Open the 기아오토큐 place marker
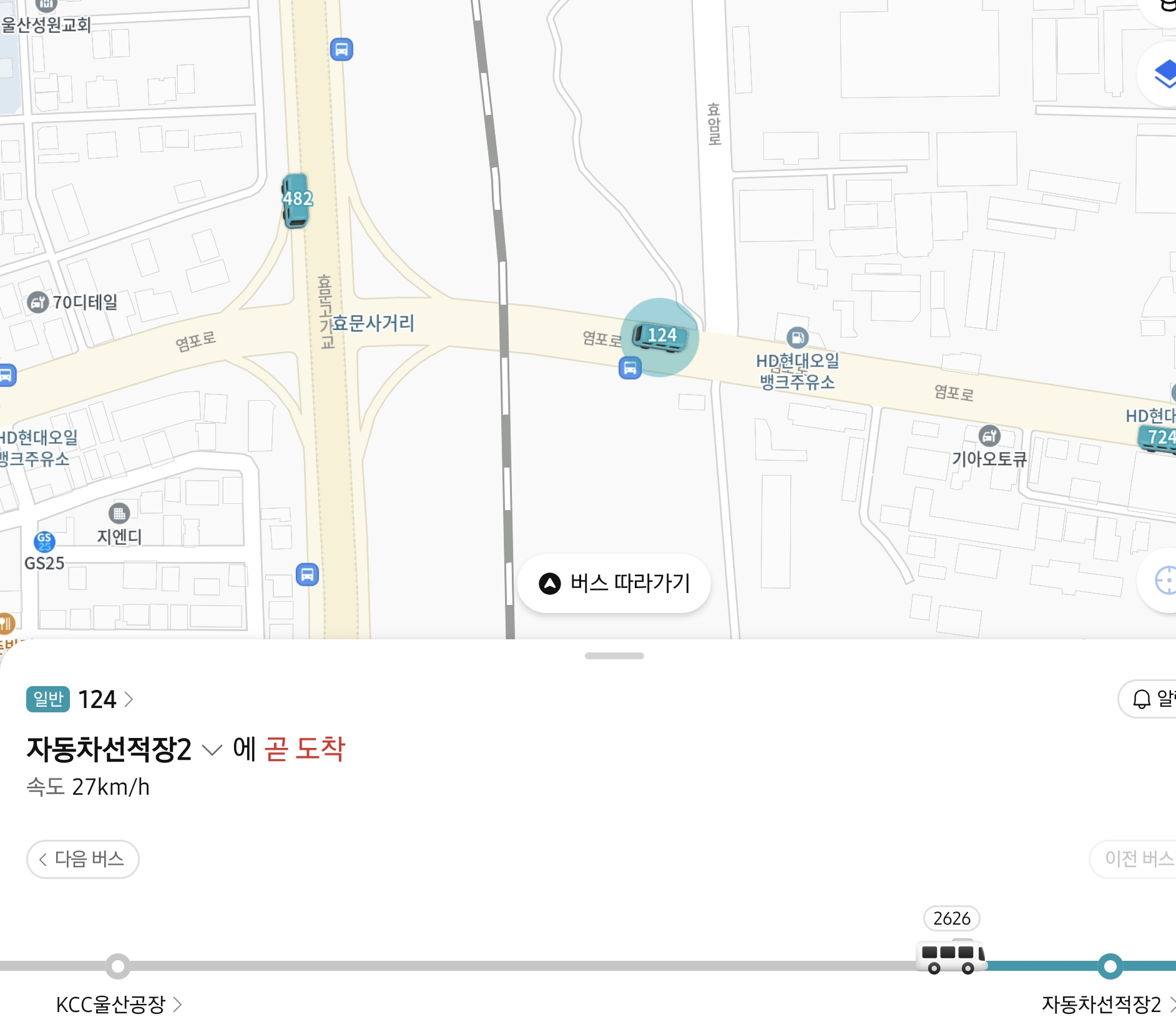The width and height of the screenshot is (1176, 1032). click(989, 436)
